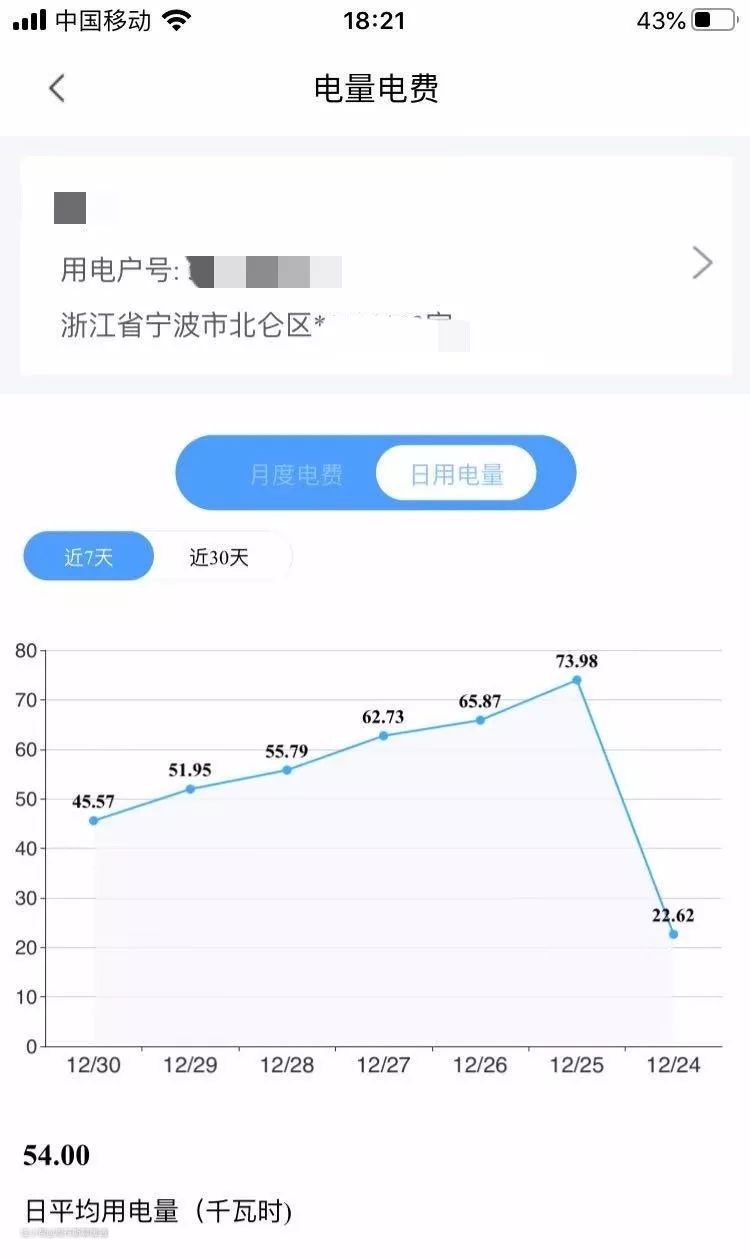Show 近30天 usage data
This screenshot has height=1259, width=750.
tap(220, 557)
